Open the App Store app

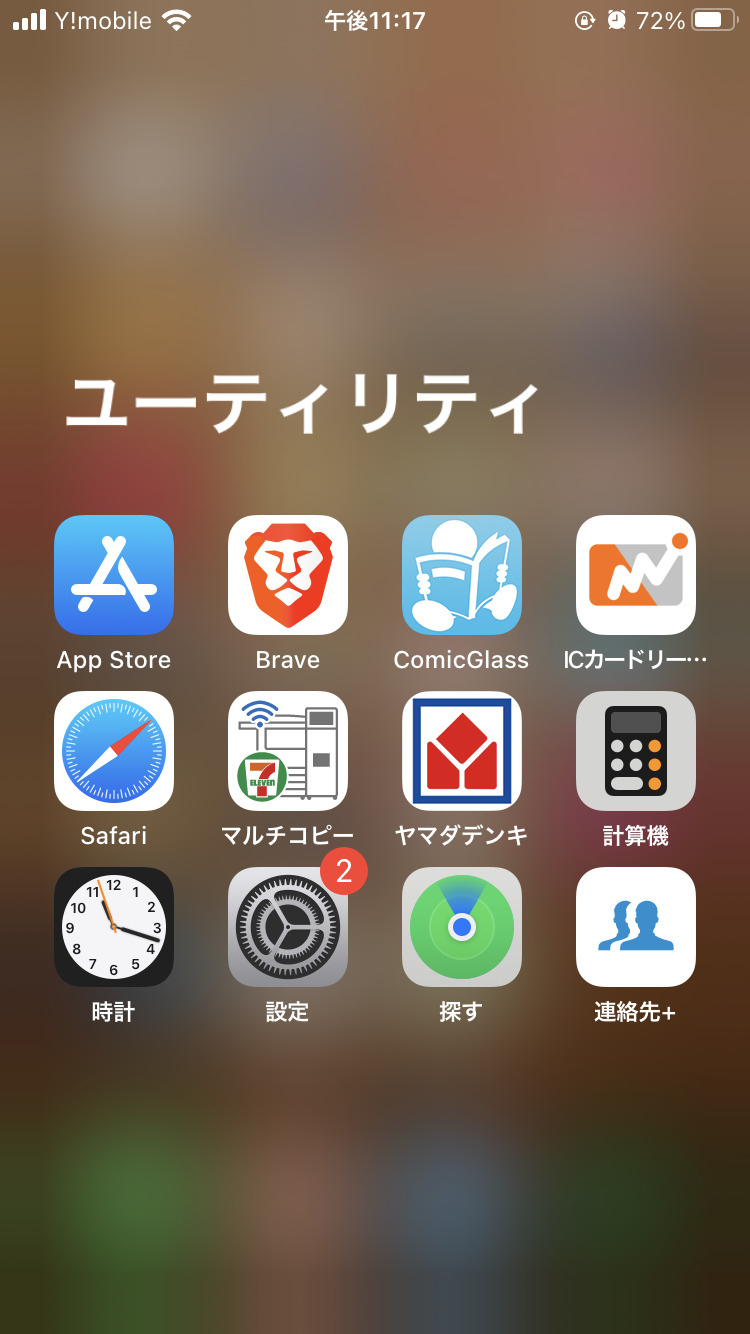[114, 575]
